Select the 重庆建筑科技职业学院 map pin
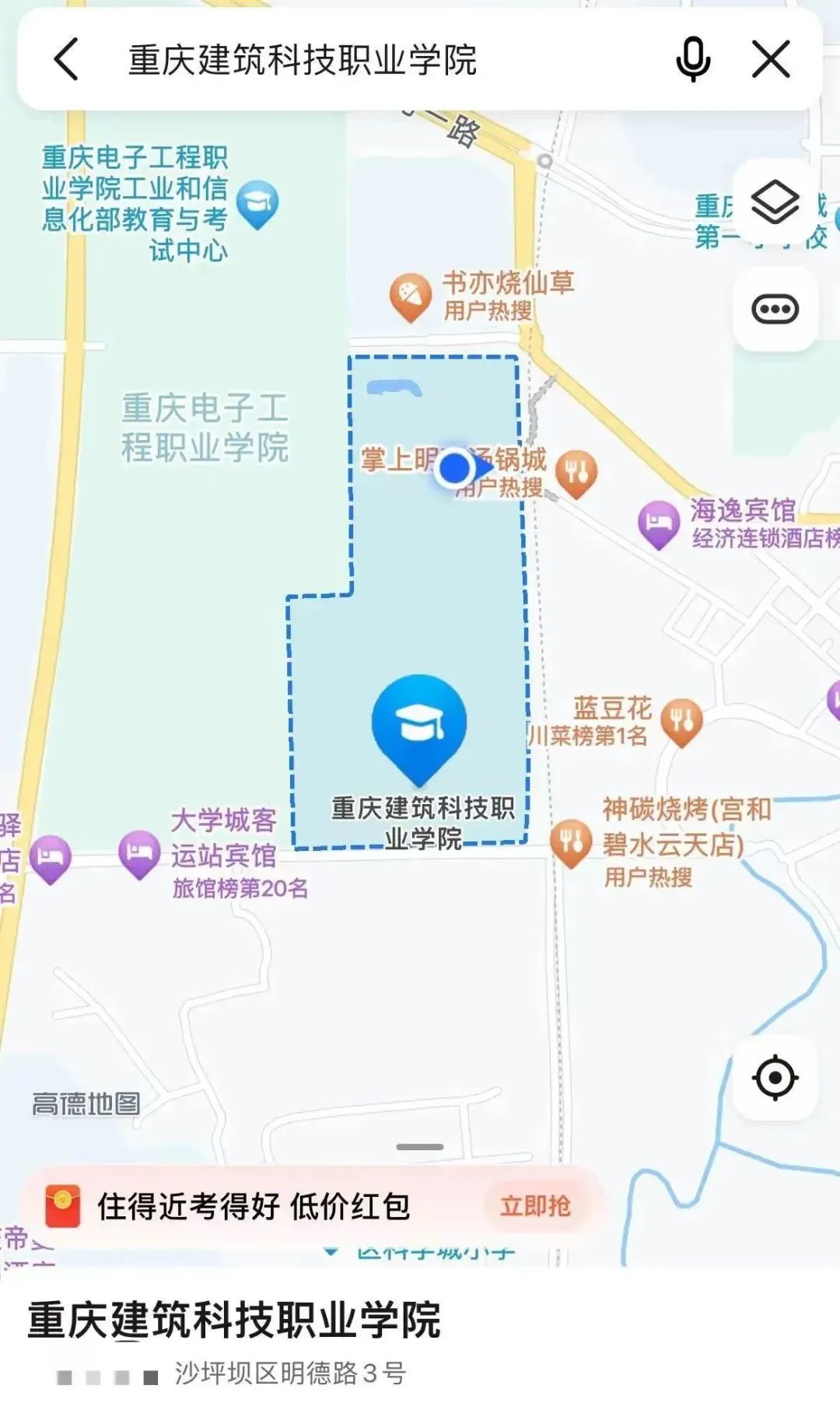Image resolution: width=840 pixels, height=1403 pixels. click(x=419, y=725)
